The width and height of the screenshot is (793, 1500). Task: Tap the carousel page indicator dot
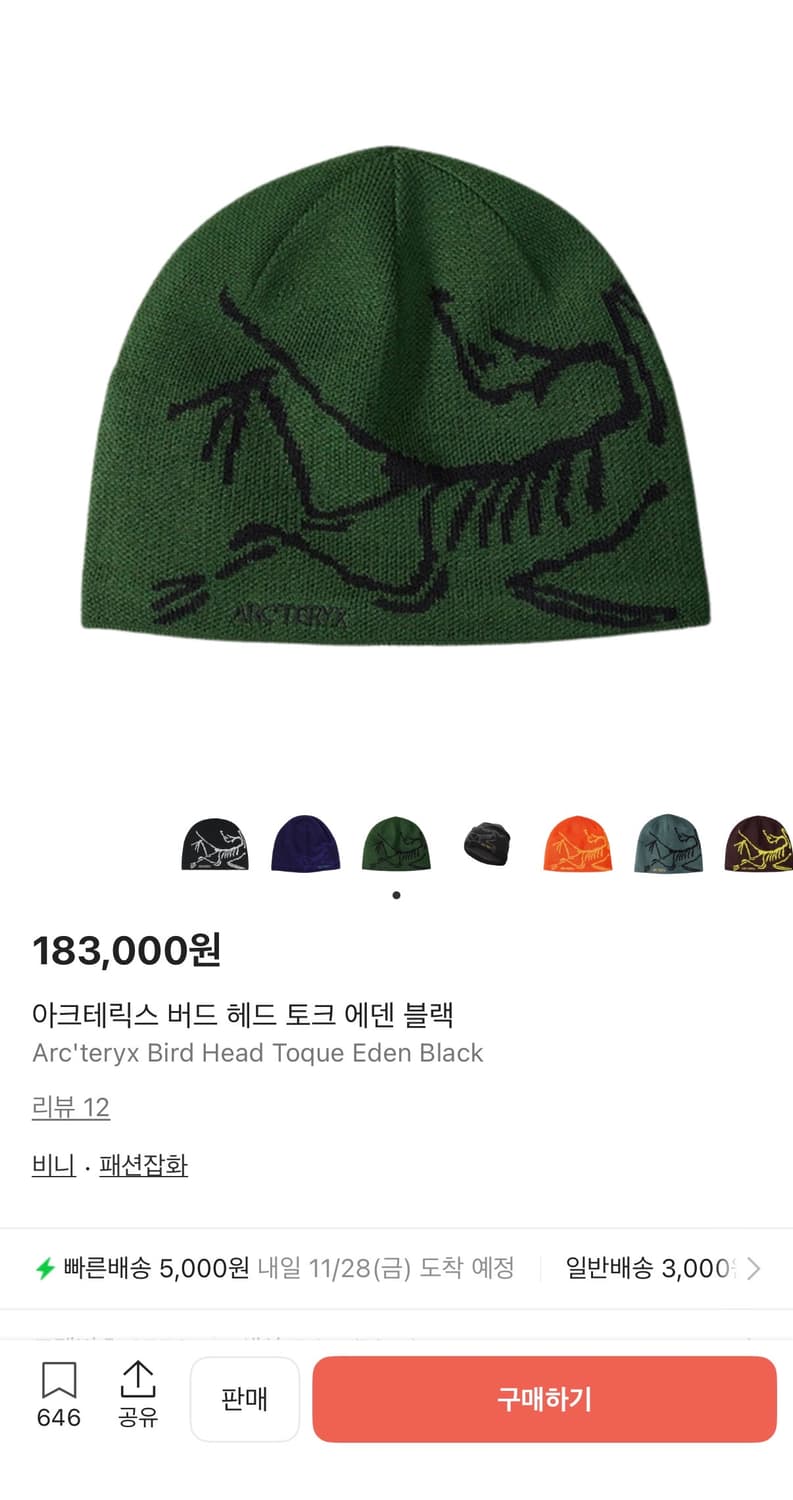pyautogui.click(x=396, y=895)
